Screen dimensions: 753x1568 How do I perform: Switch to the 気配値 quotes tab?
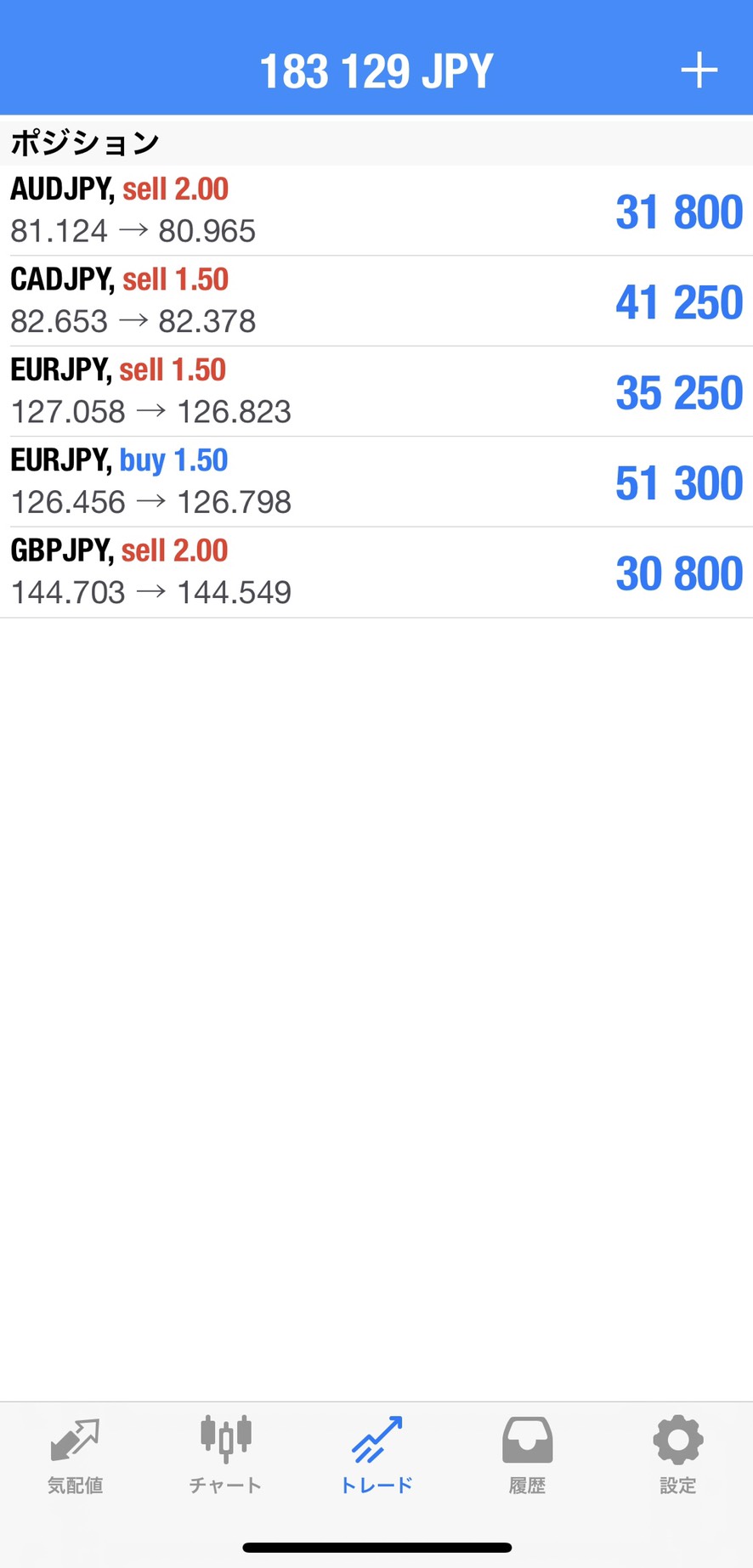[x=75, y=1455]
